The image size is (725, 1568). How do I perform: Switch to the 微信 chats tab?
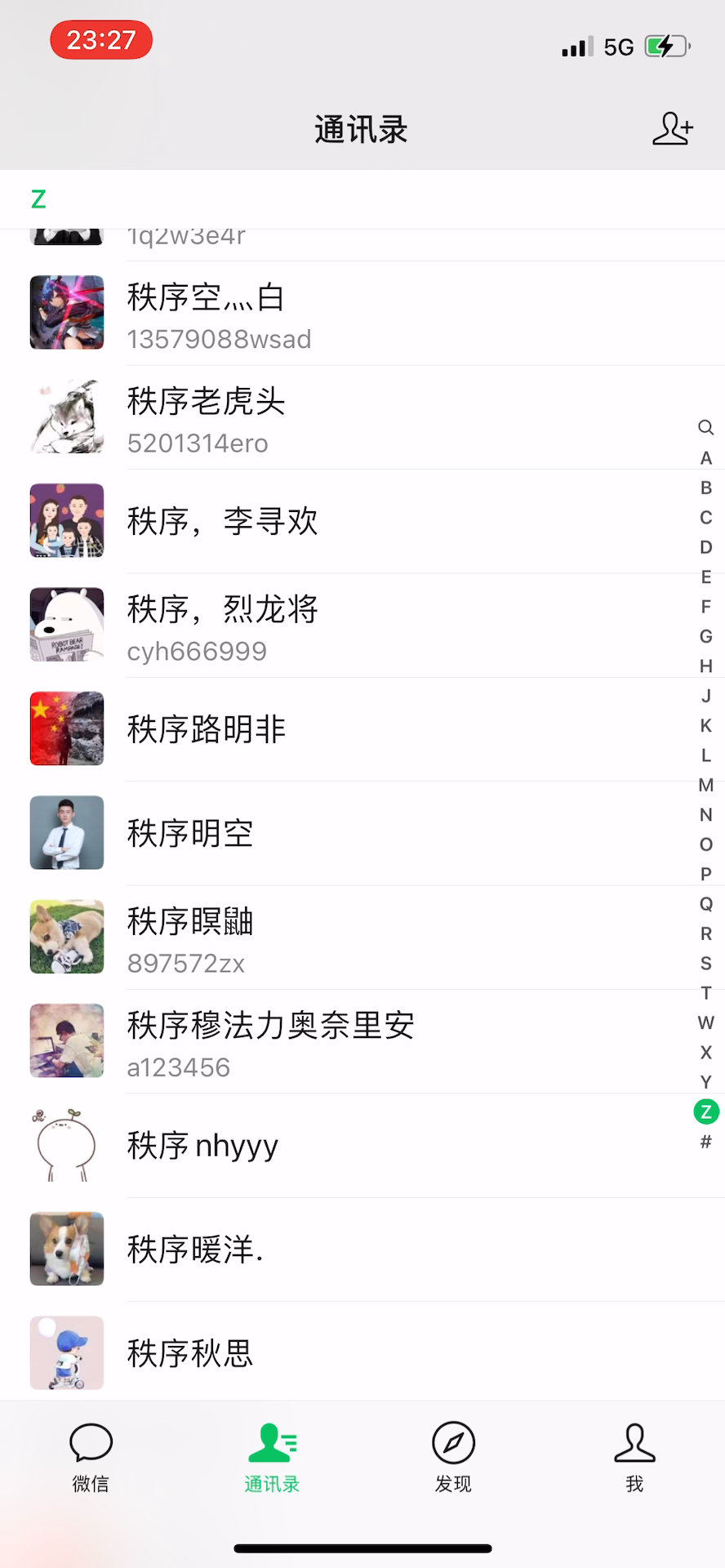pyautogui.click(x=91, y=1459)
